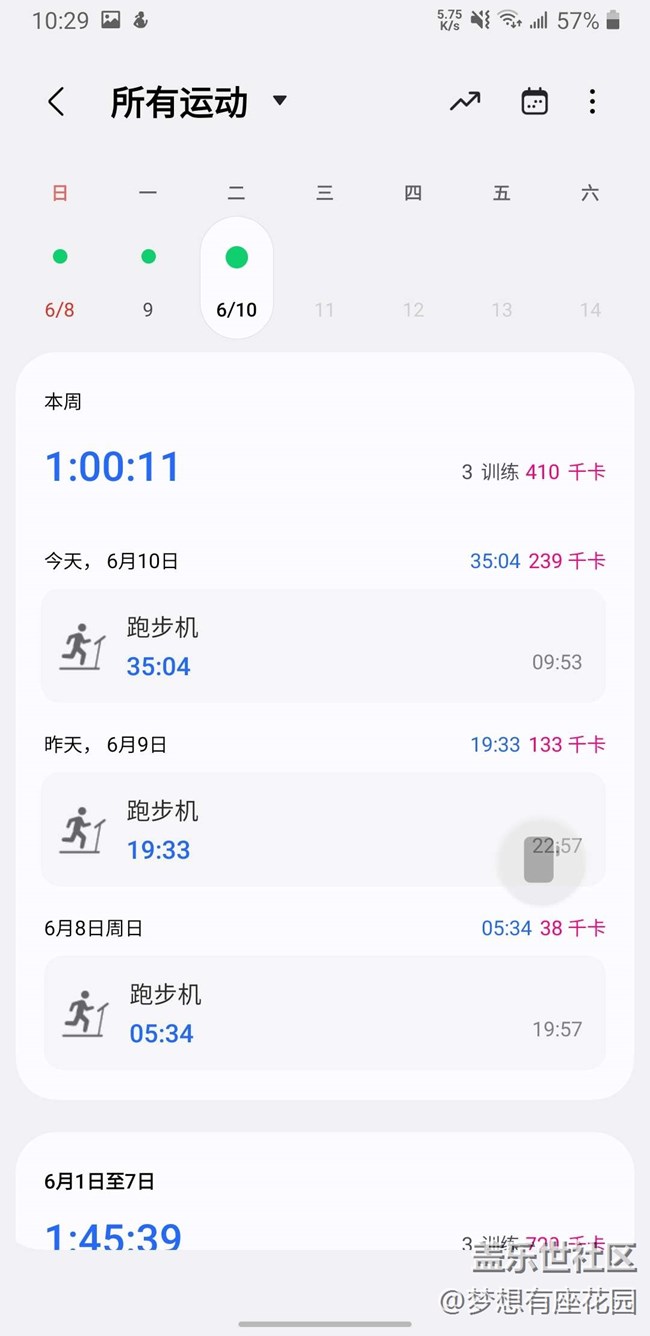The image size is (650, 1336).
Task: Open the 05:34 treadmill workout
Action: (x=324, y=1013)
